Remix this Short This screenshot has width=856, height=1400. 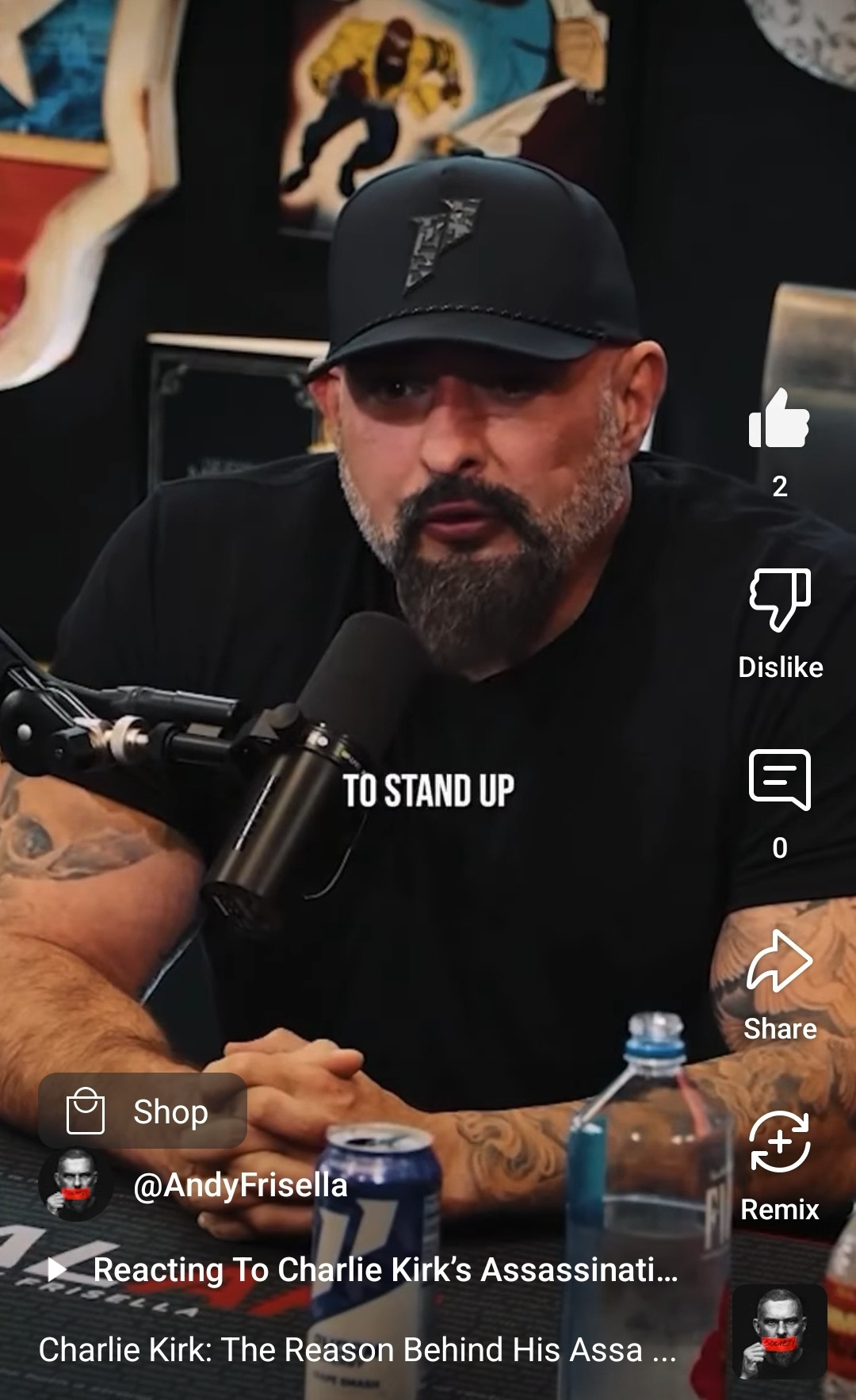click(780, 1142)
